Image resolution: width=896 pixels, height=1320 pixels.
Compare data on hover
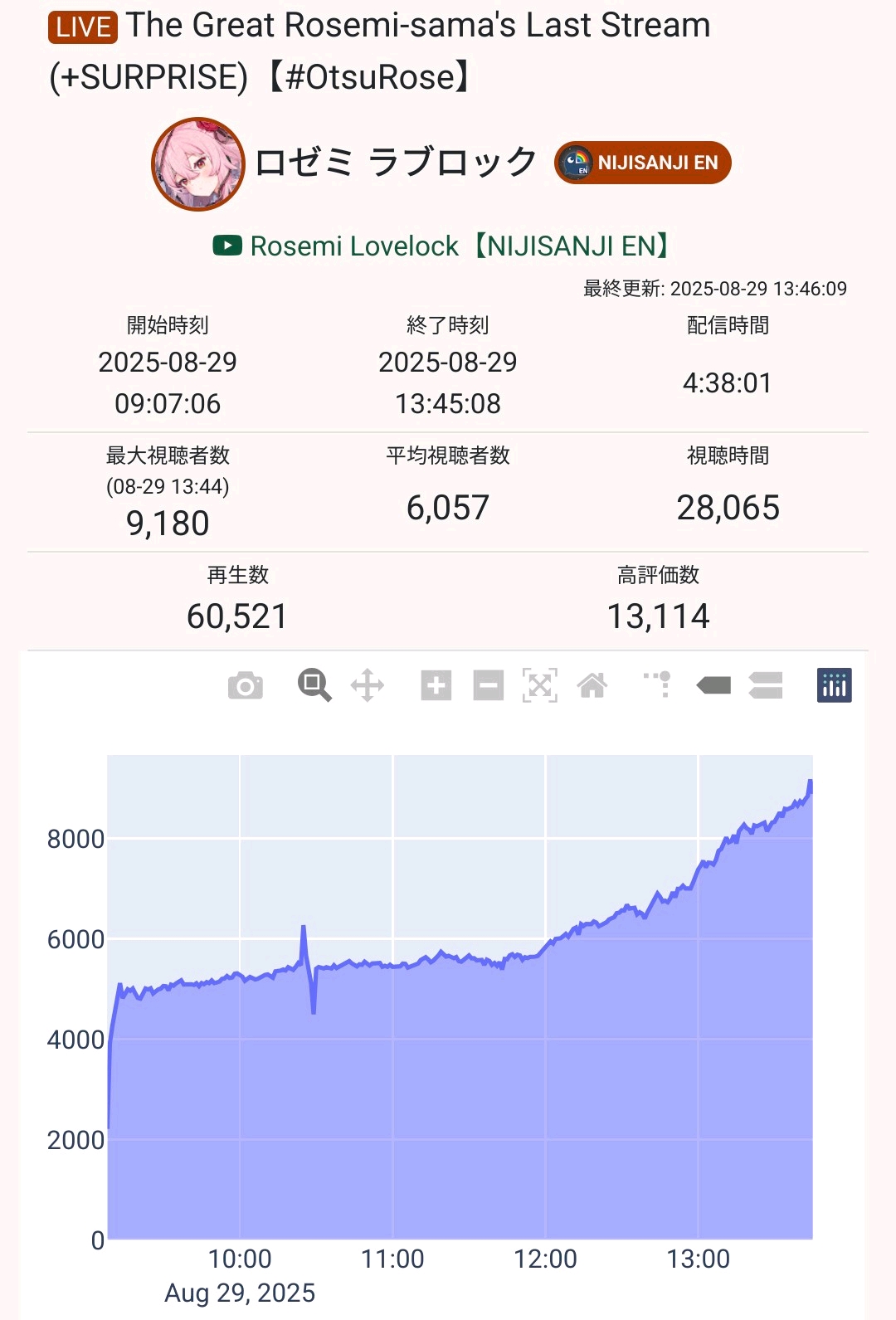[x=765, y=685]
